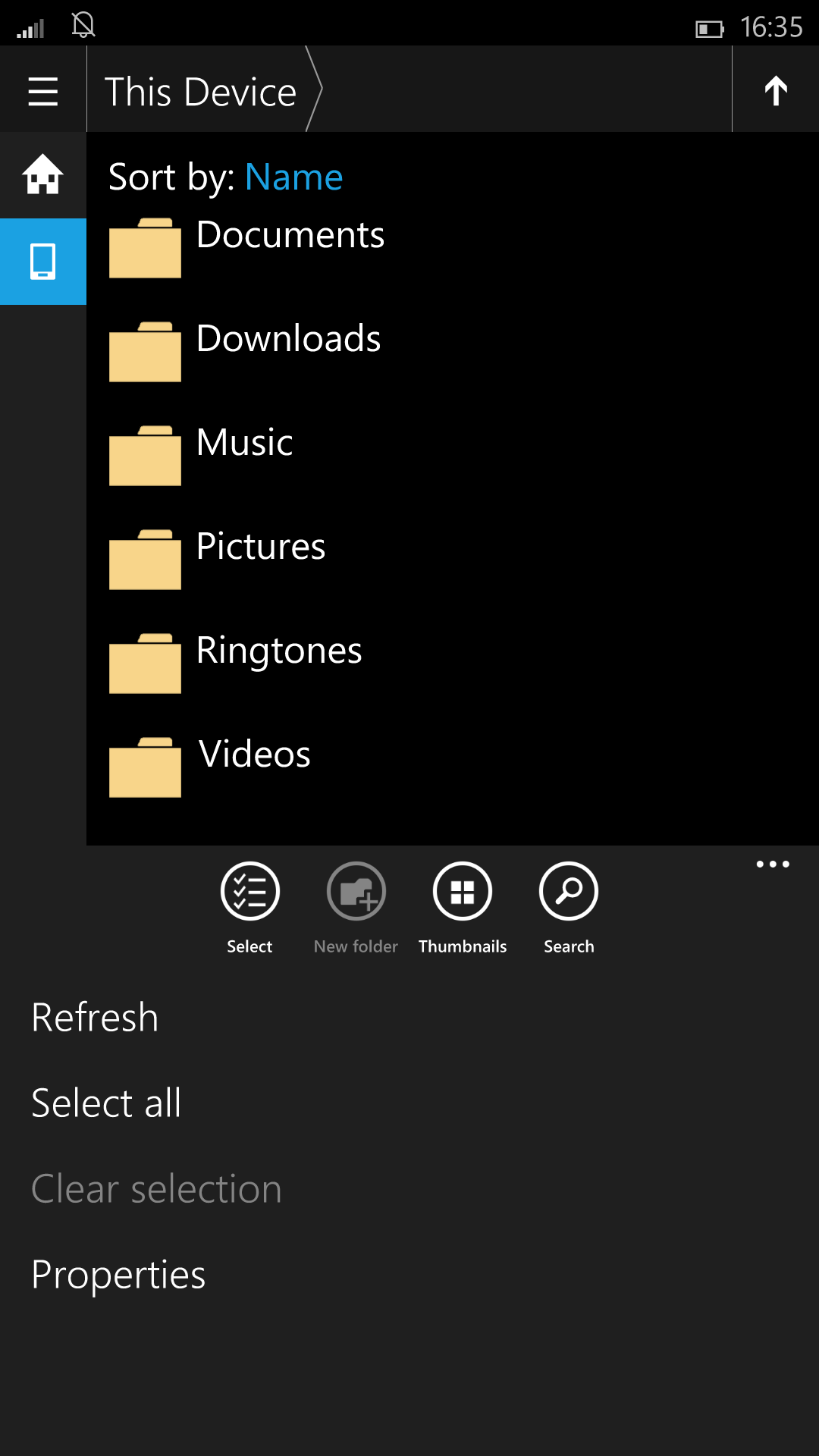Tap the Select toolbar button
Screen dimensions: 819x1456
pyautogui.click(x=250, y=908)
